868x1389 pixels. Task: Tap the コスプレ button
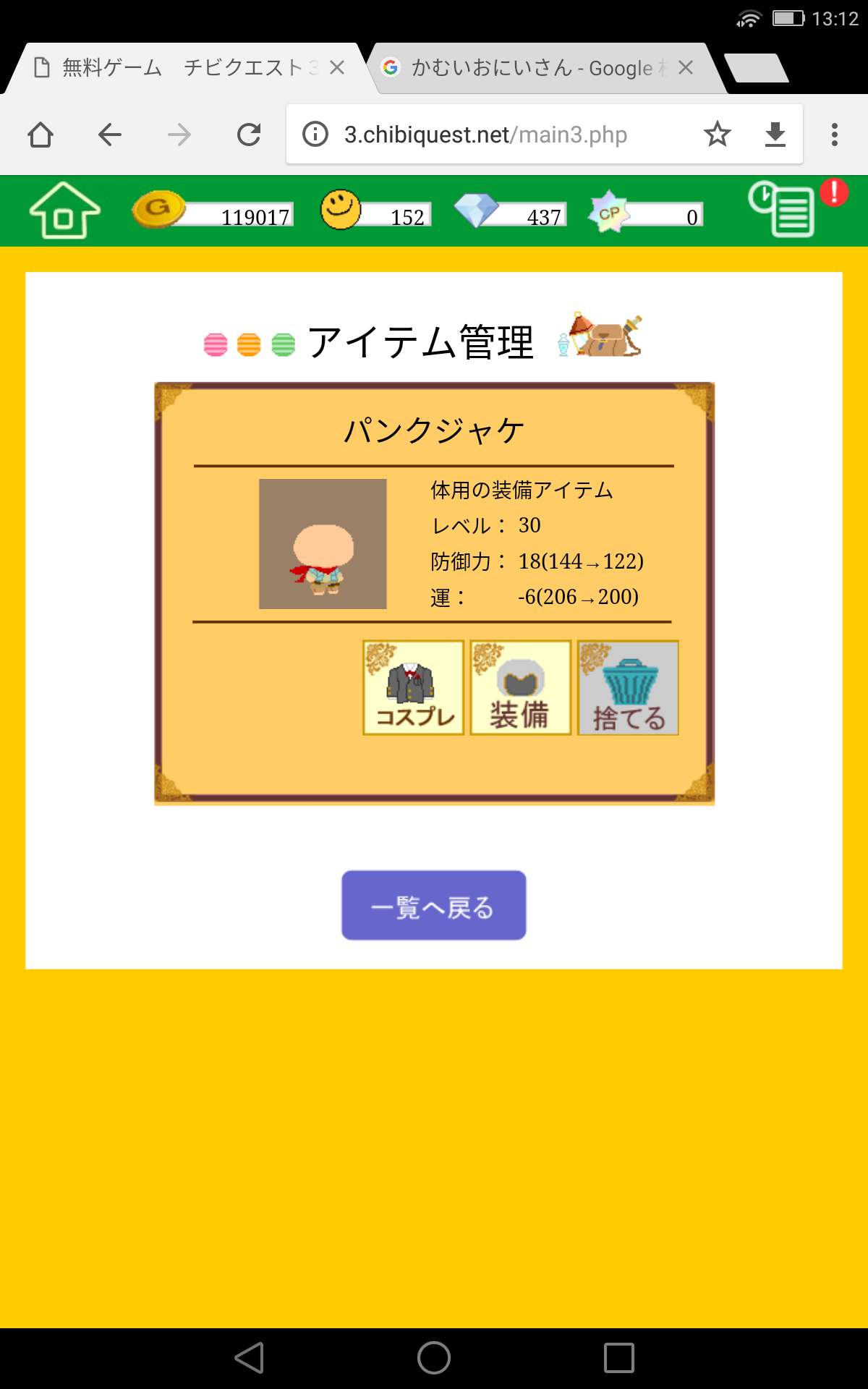413,687
